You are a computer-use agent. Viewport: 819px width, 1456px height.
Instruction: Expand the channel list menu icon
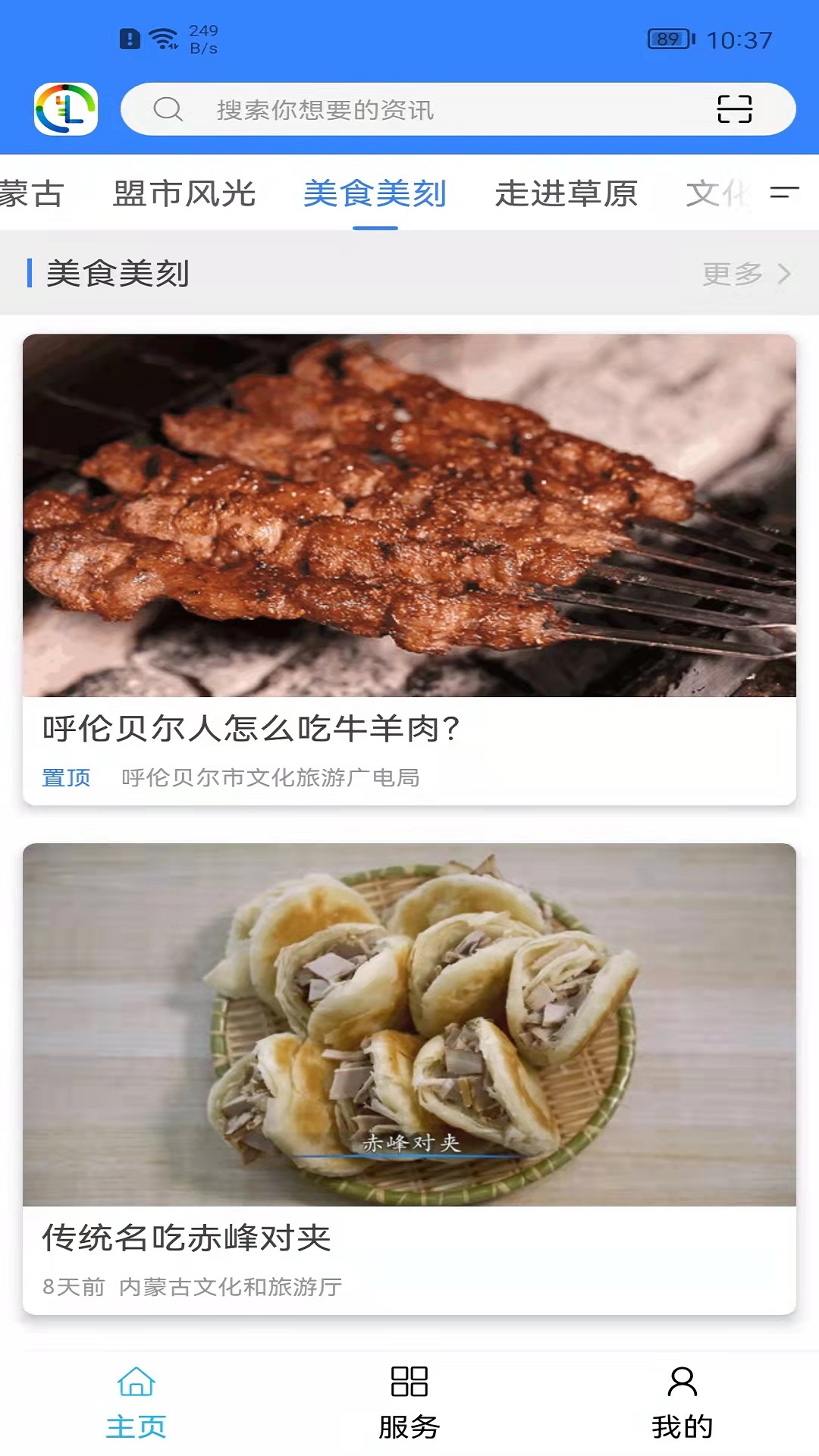785,193
